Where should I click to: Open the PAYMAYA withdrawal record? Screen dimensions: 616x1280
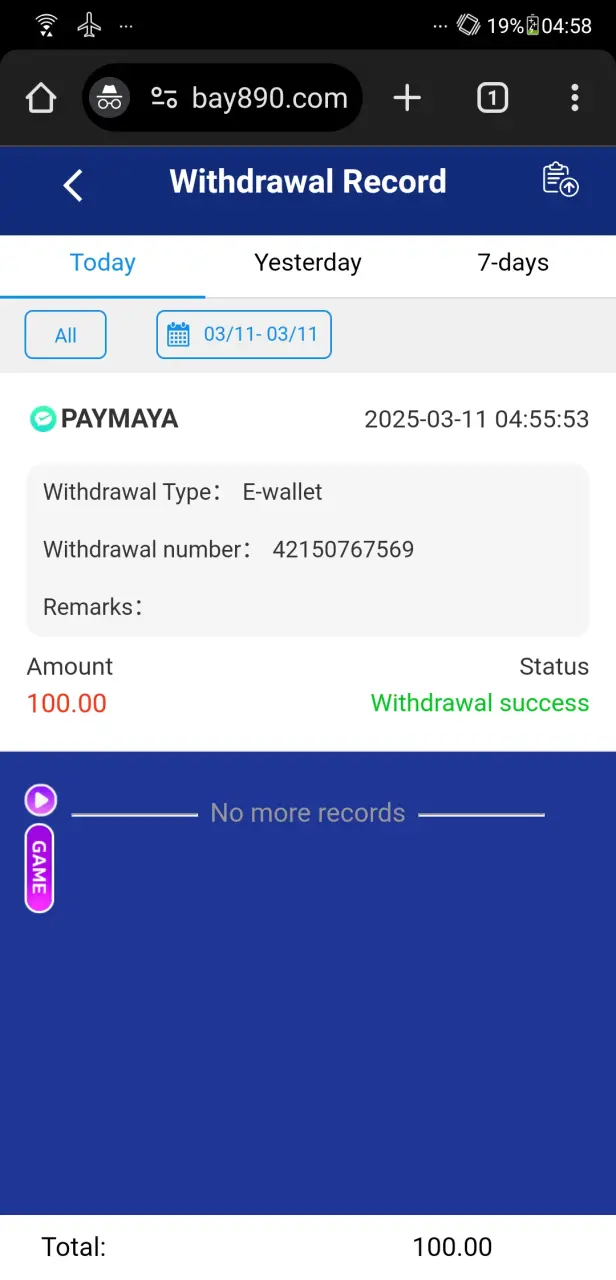pos(308,560)
